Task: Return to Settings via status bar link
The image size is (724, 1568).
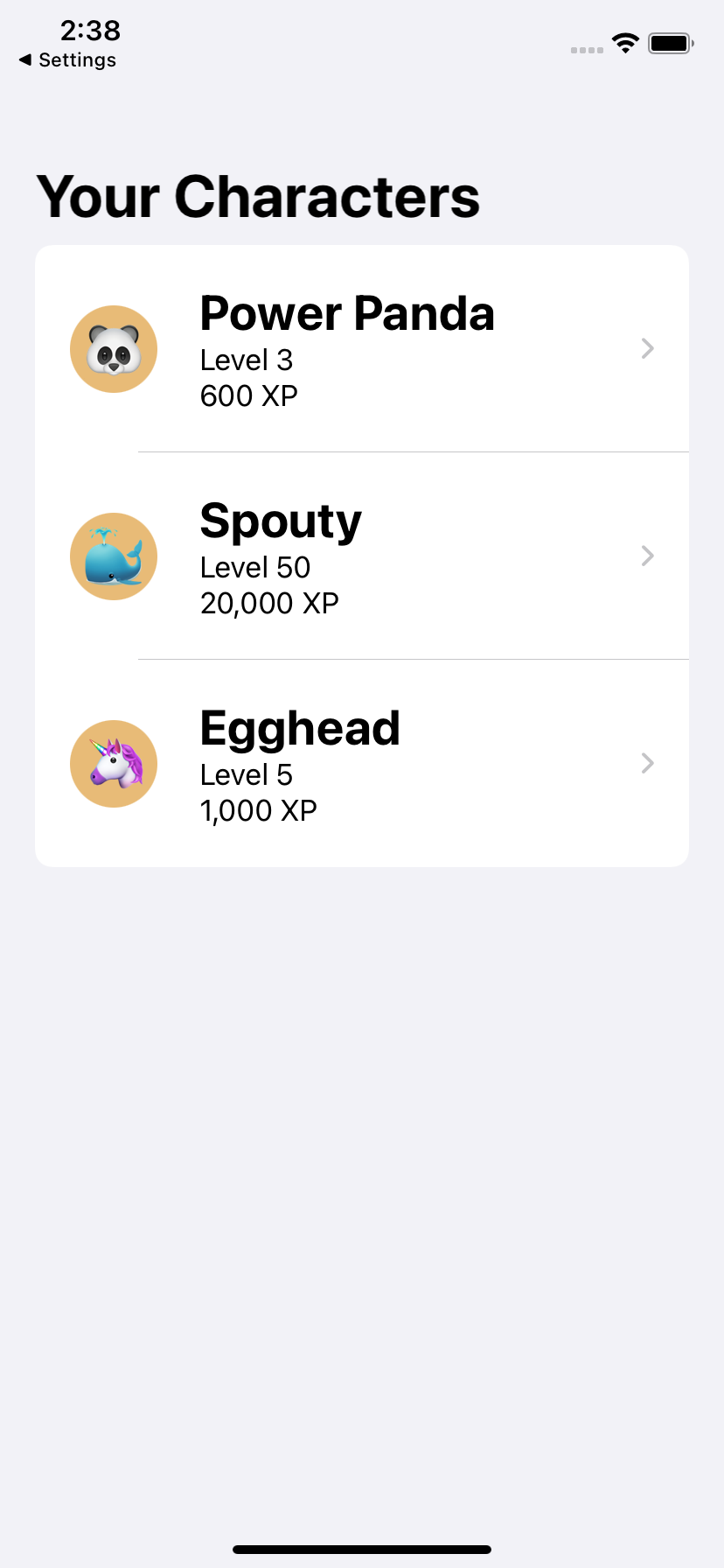Action: pyautogui.click(x=67, y=59)
